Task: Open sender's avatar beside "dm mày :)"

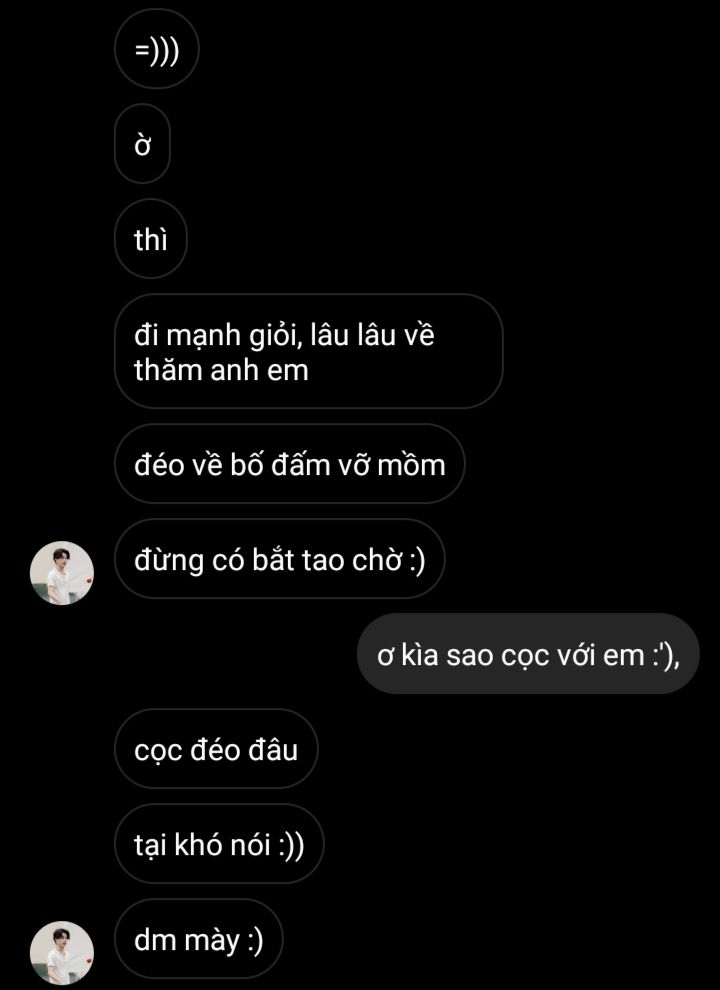Action: point(62,952)
